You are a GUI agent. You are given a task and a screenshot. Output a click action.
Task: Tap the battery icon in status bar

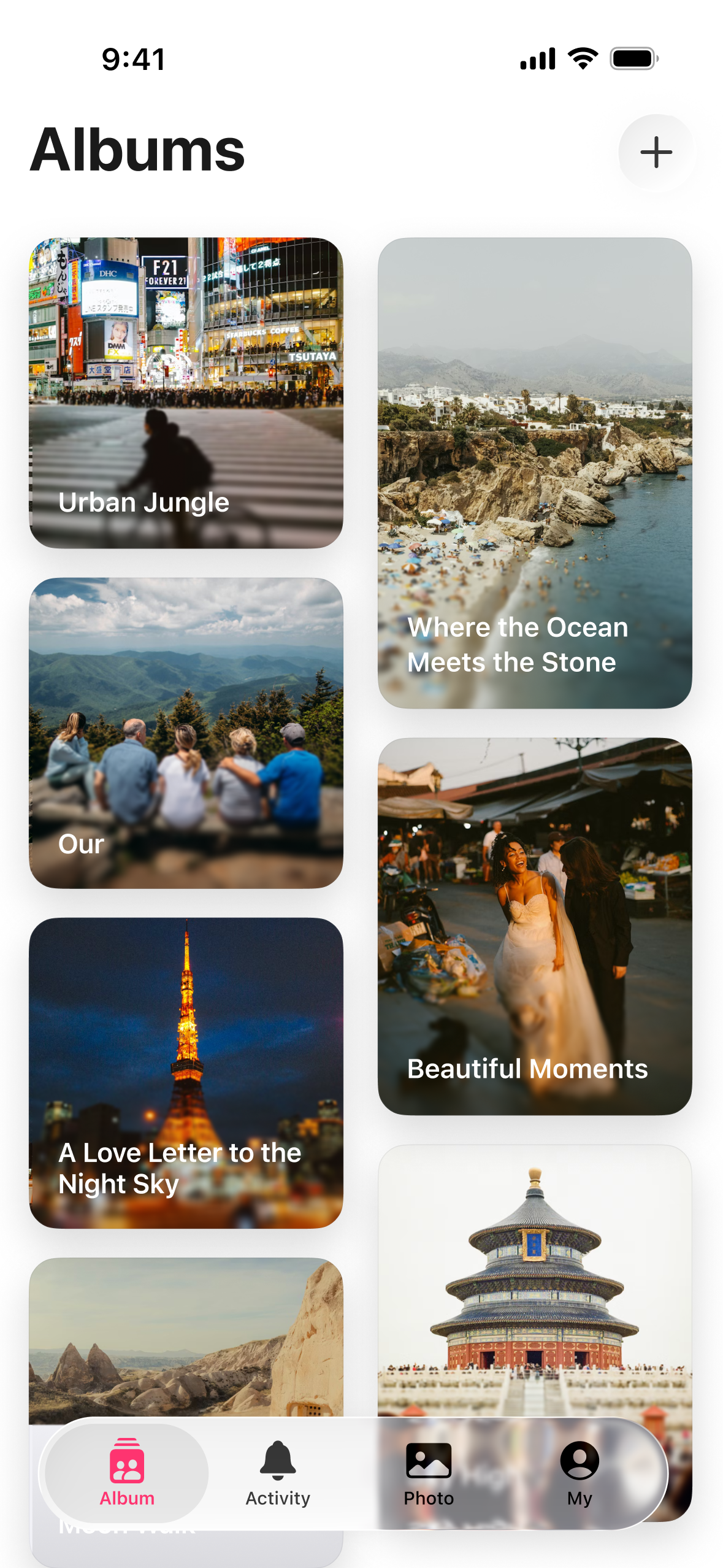pos(632,57)
